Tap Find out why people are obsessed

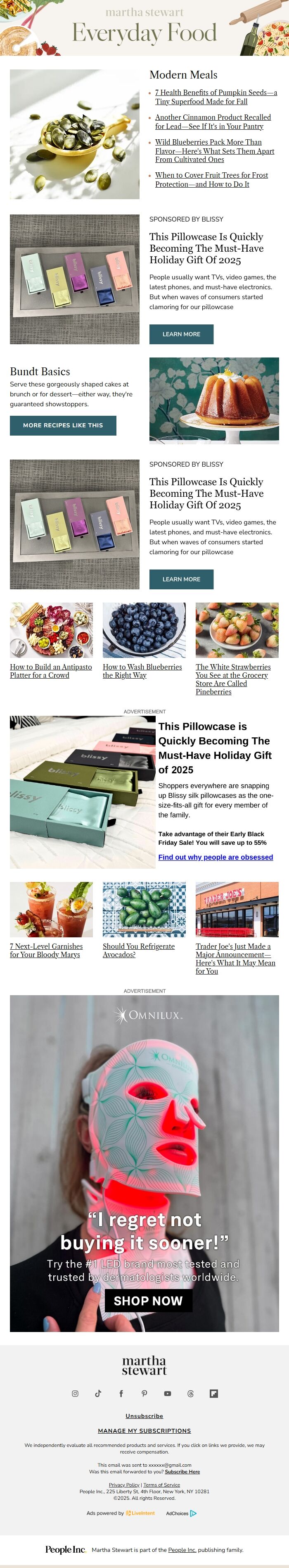(x=216, y=857)
